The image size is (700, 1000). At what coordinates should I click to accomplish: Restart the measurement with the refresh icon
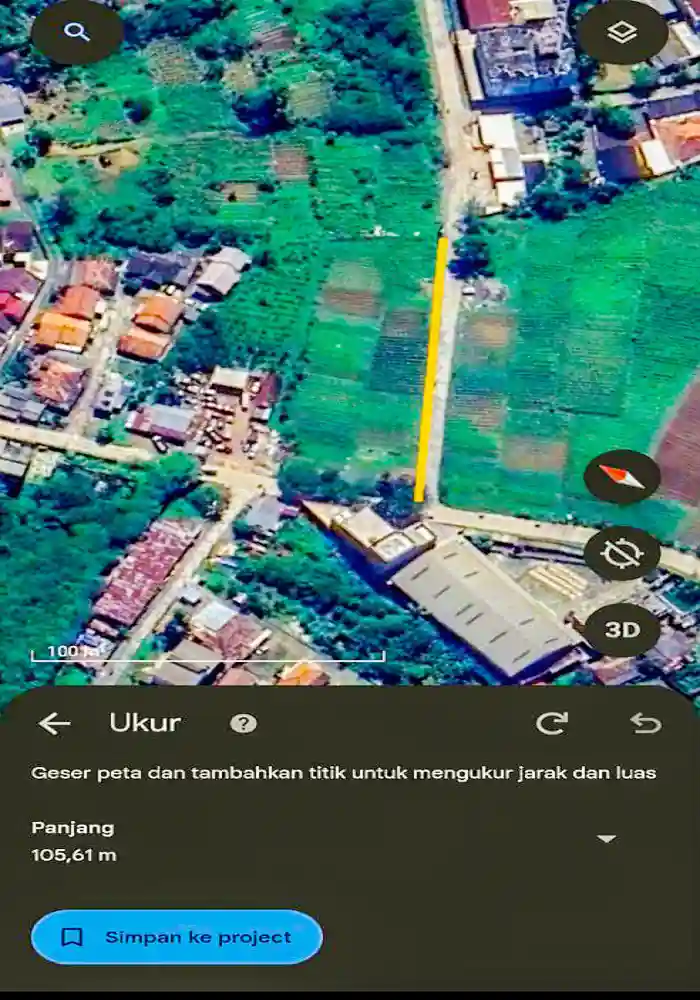[552, 723]
